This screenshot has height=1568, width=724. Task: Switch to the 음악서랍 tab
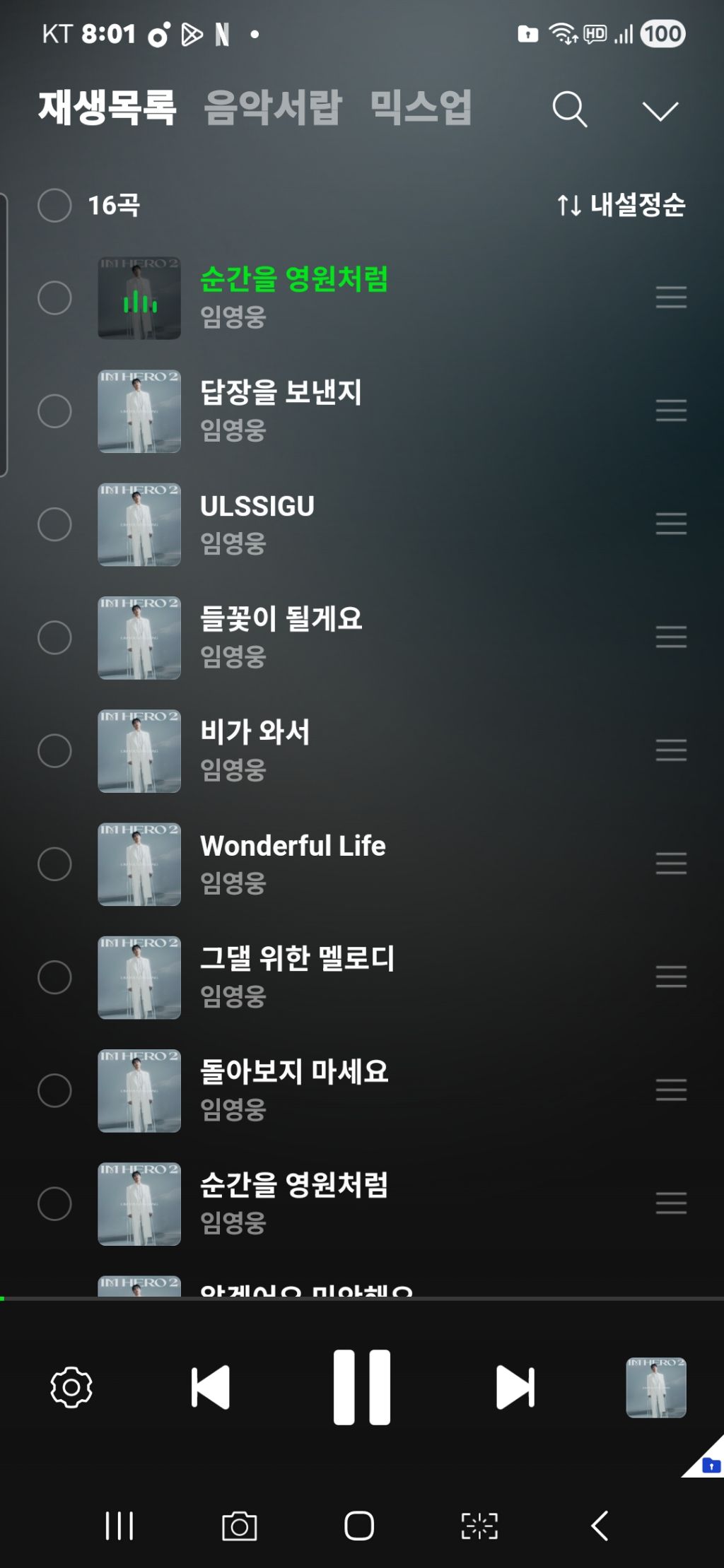(273, 107)
